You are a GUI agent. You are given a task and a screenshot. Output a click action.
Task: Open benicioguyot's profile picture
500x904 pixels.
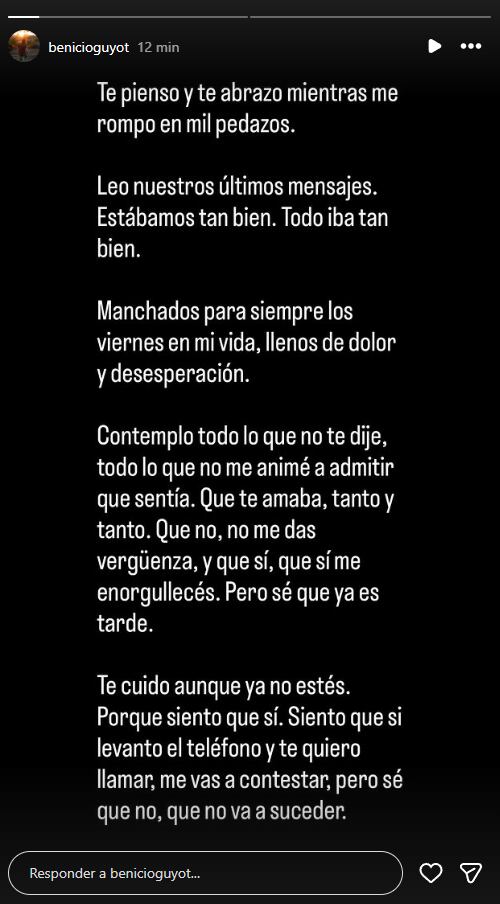tap(24, 46)
